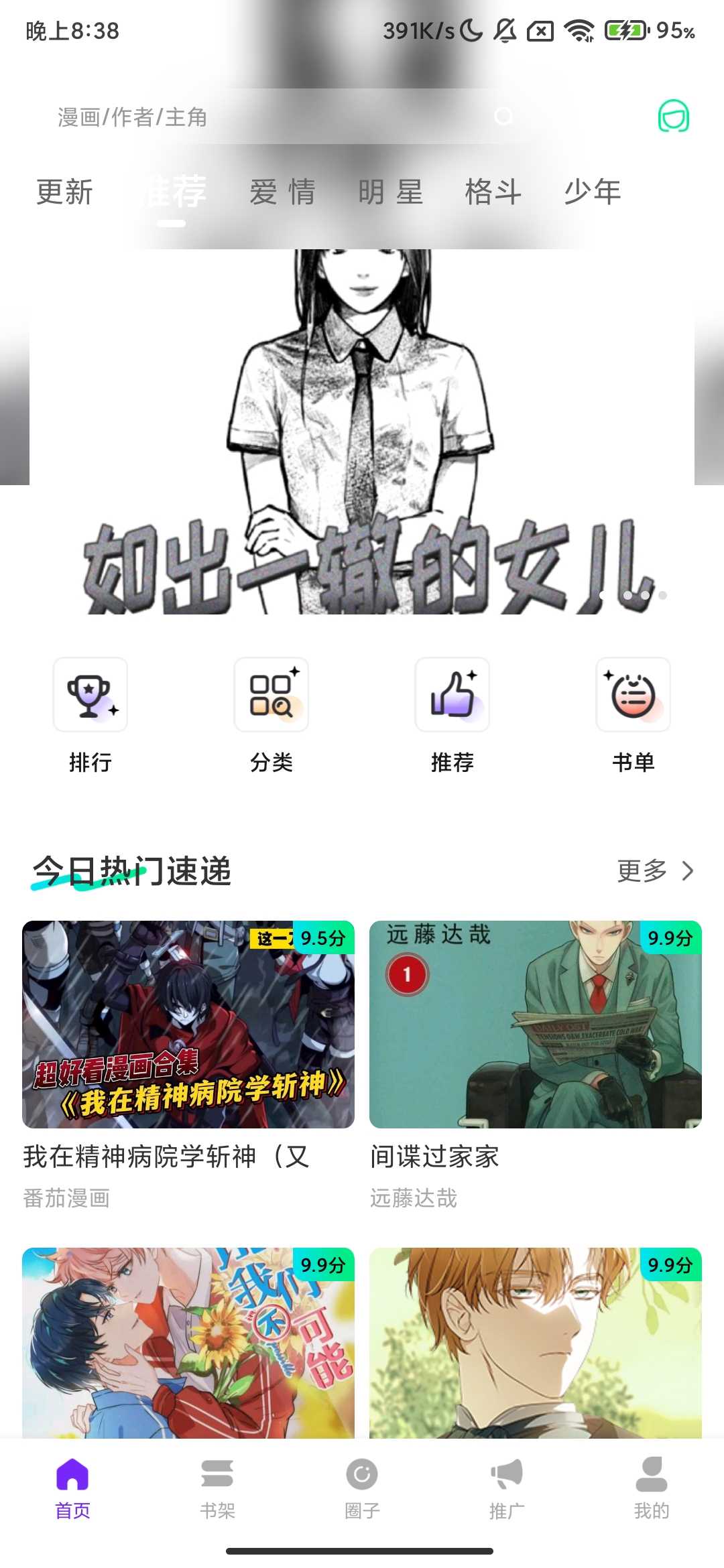
Task: Switch to the 明星 tab
Action: [390, 192]
